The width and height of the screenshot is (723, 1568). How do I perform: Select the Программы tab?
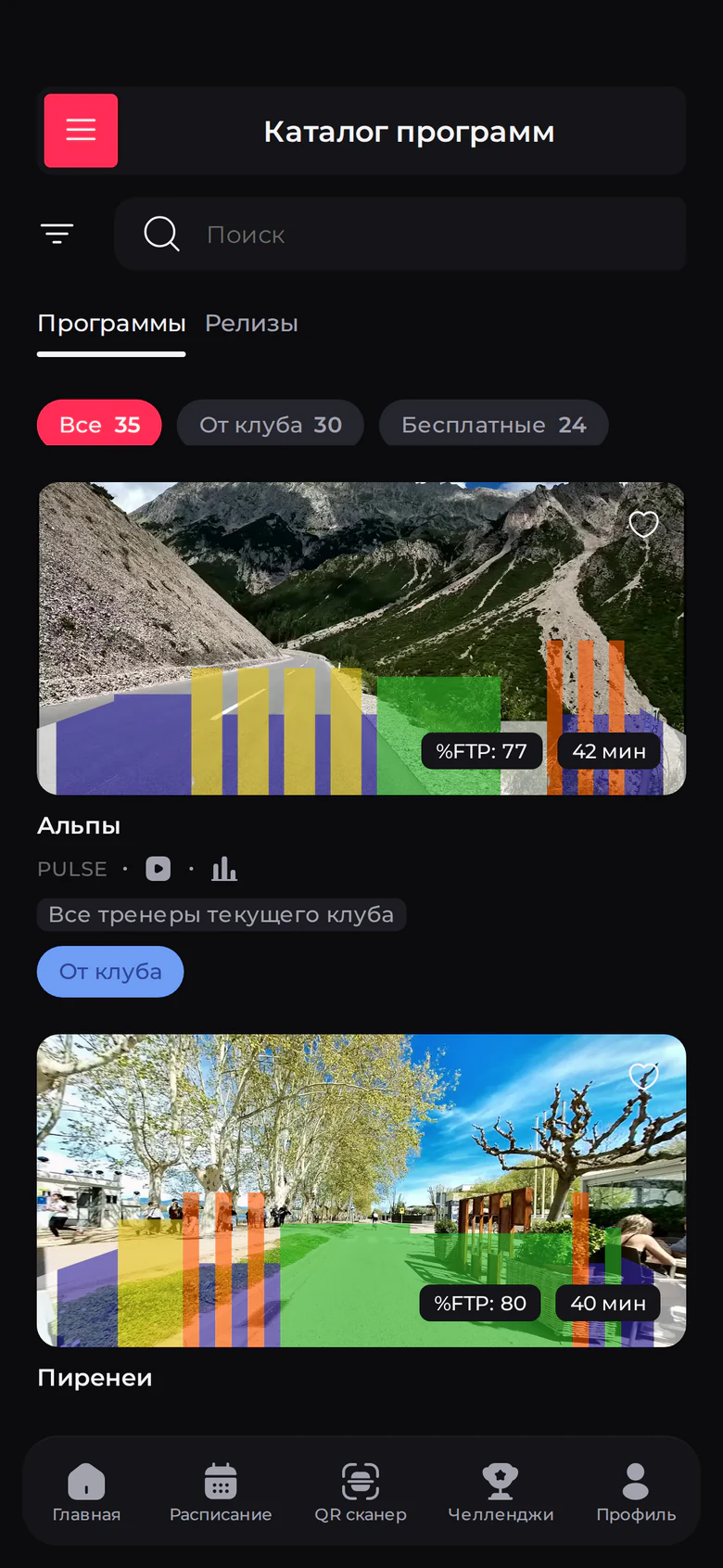(x=111, y=324)
